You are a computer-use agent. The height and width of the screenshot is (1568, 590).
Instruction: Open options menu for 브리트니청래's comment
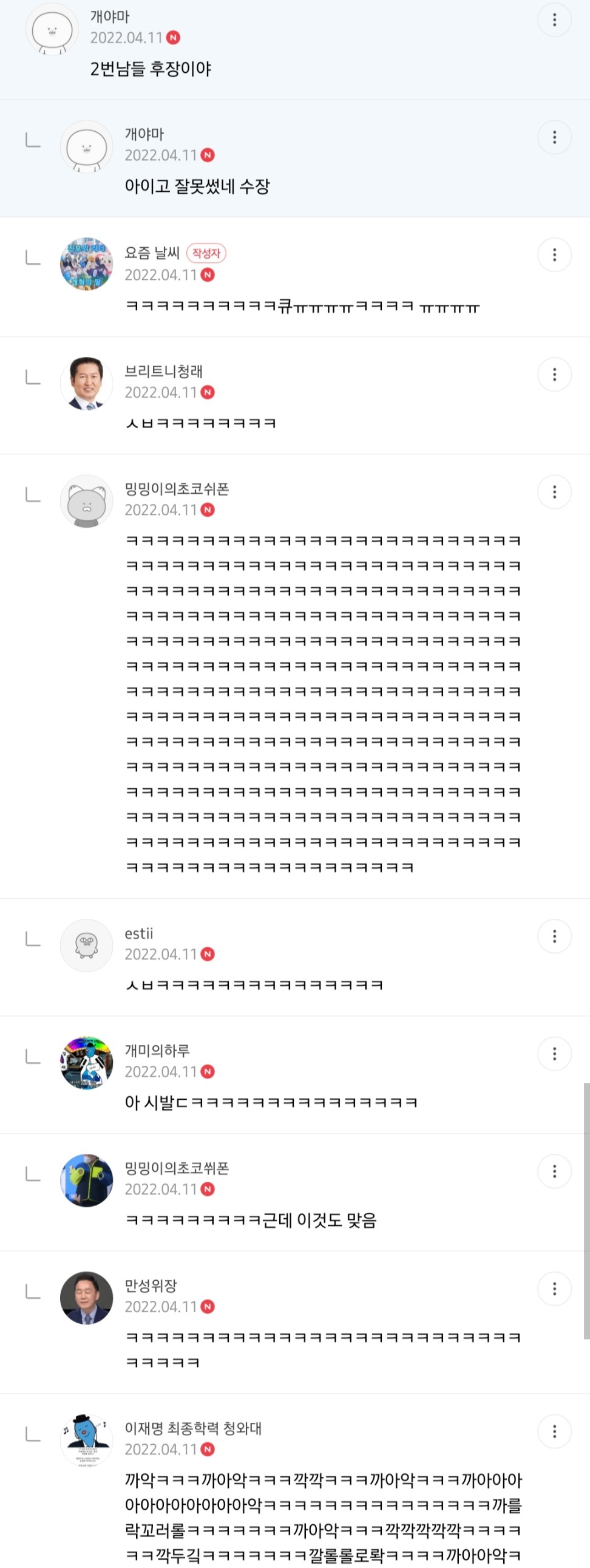pos(554,374)
